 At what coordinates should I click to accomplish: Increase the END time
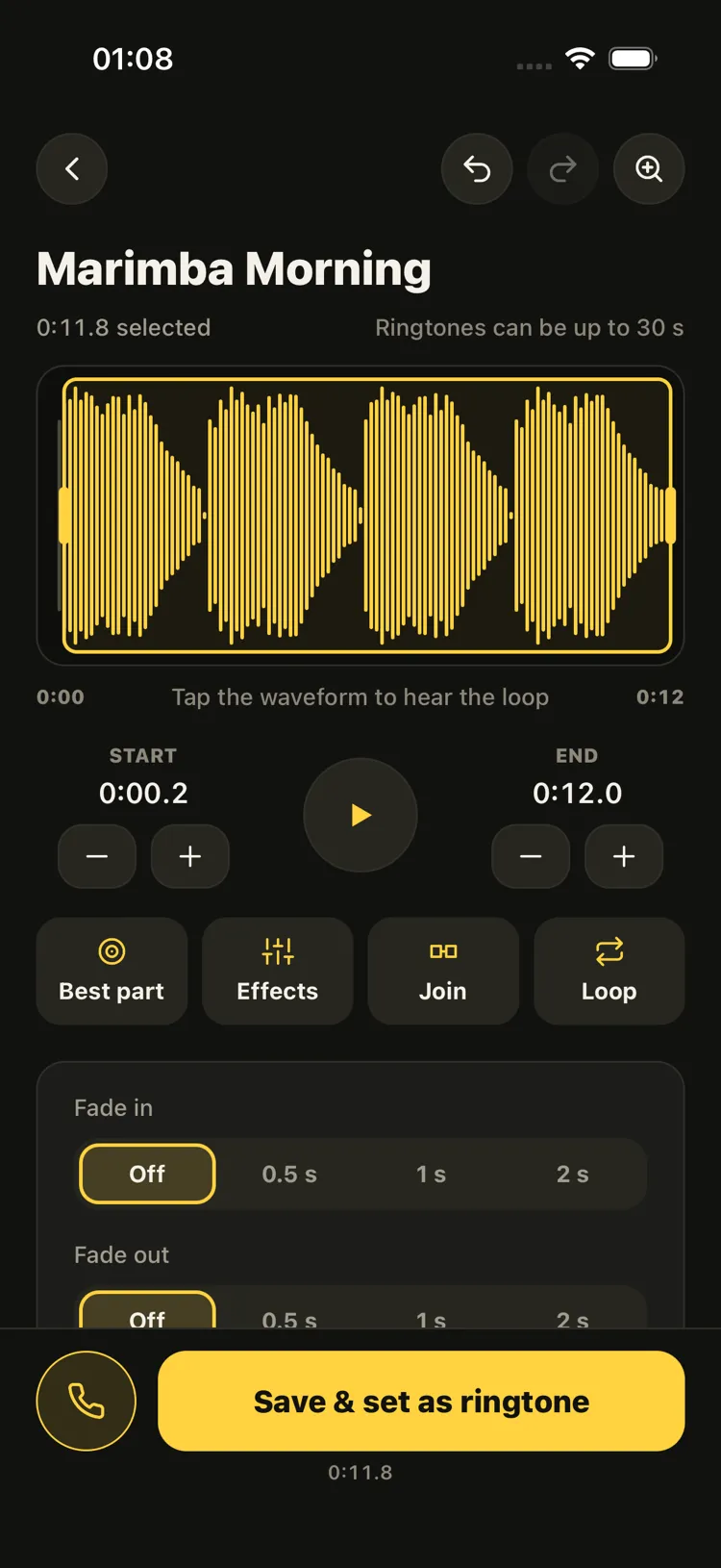[624, 856]
